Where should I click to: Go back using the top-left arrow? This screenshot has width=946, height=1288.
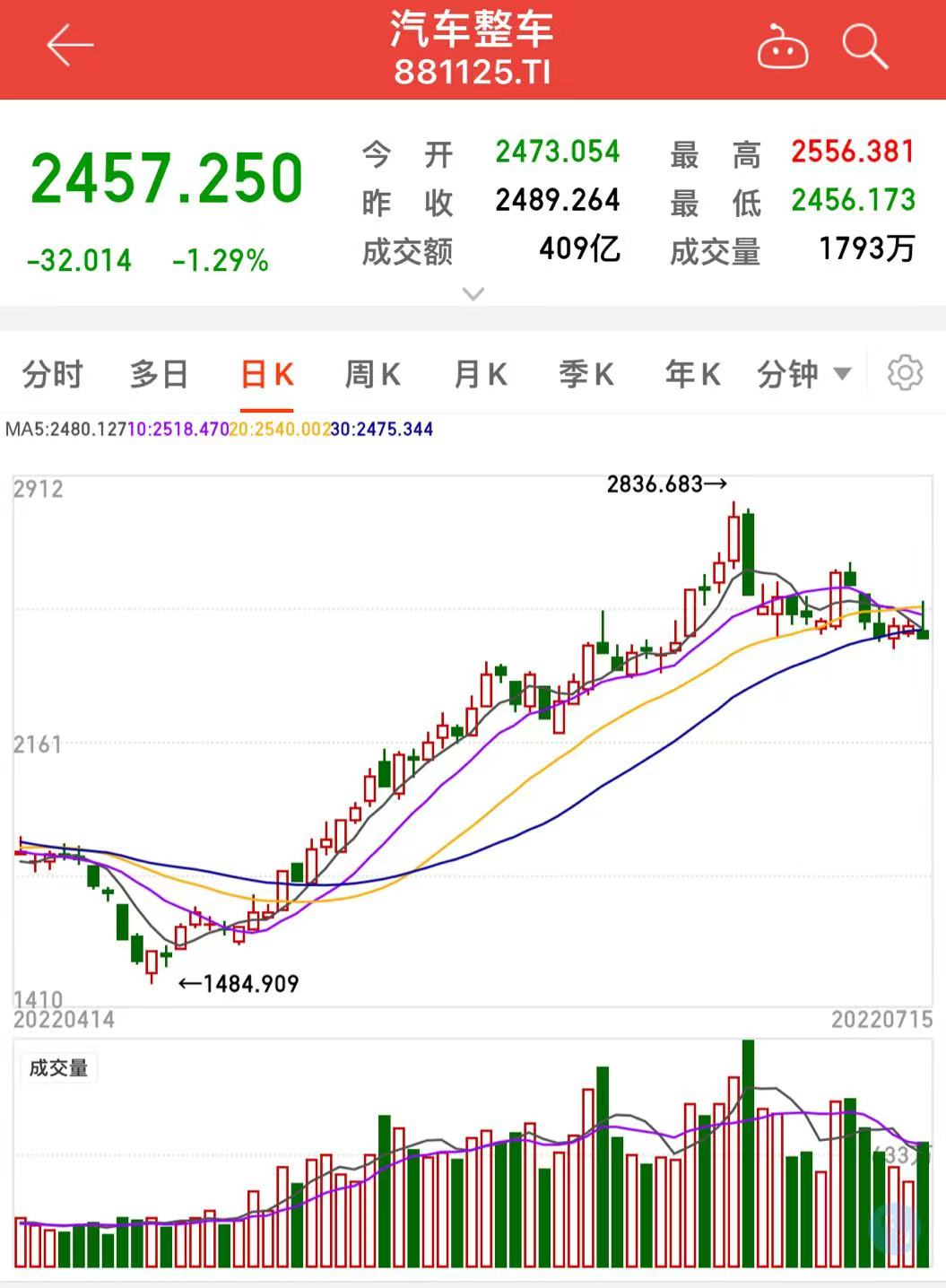point(69,46)
